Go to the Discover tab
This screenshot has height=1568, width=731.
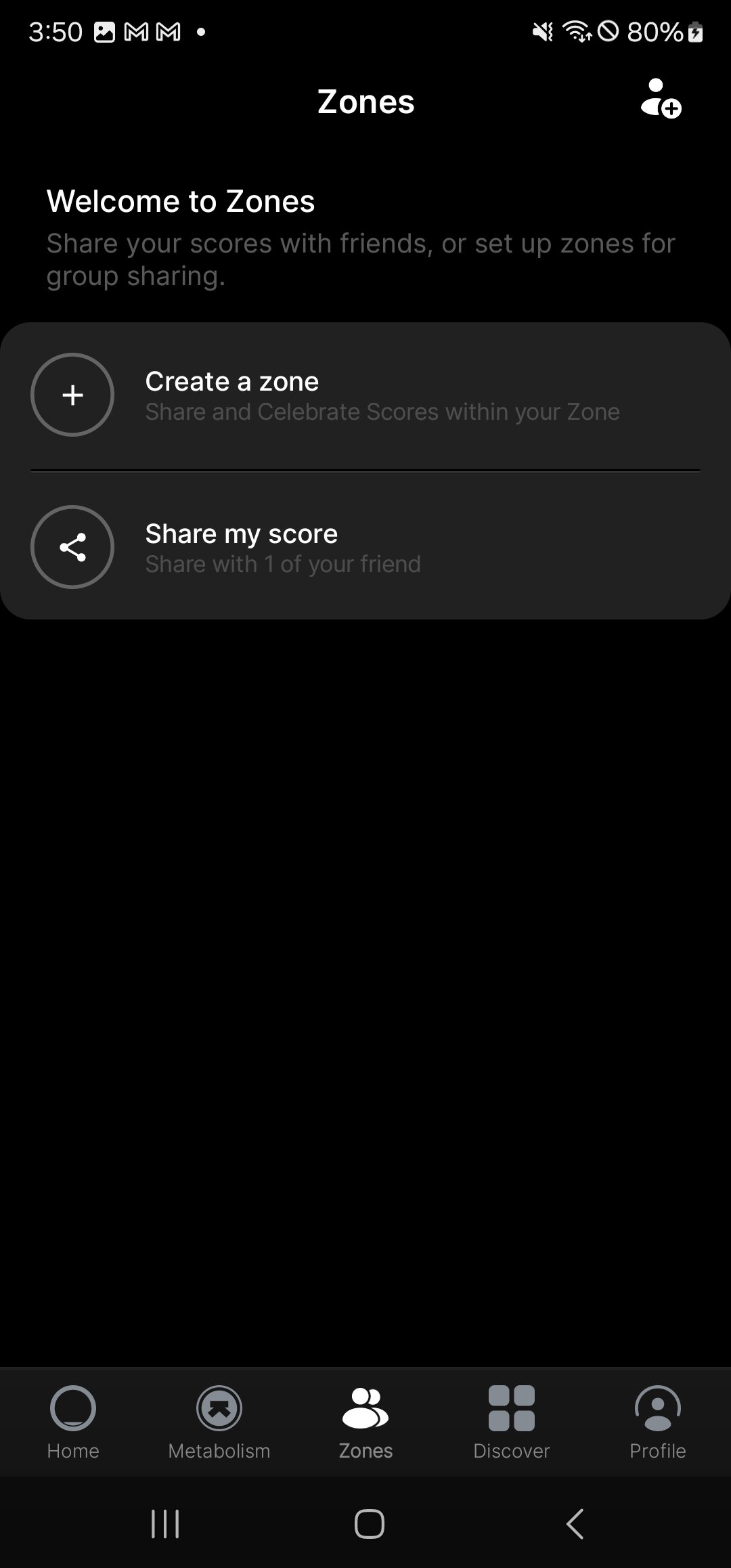[512, 1422]
